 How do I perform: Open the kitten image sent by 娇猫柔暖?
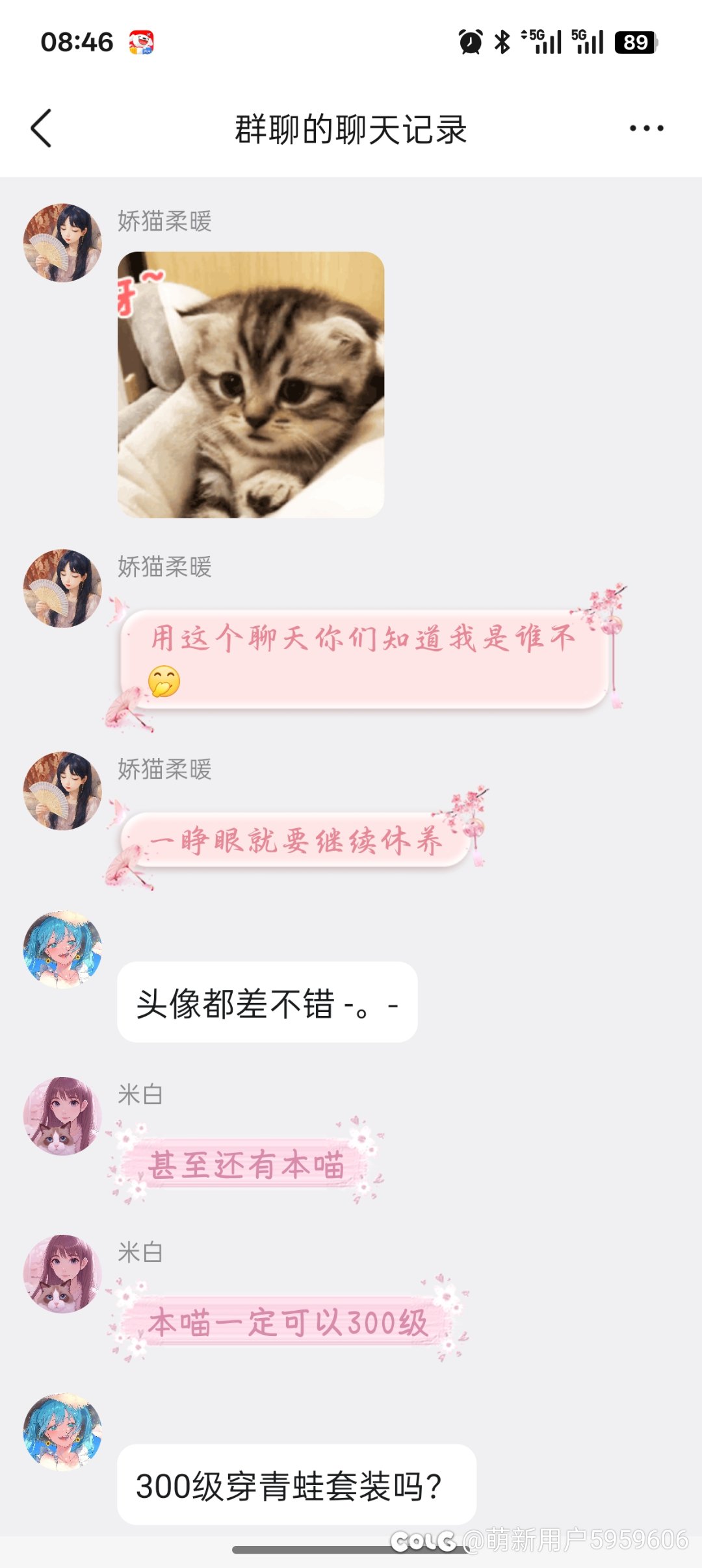click(x=251, y=385)
